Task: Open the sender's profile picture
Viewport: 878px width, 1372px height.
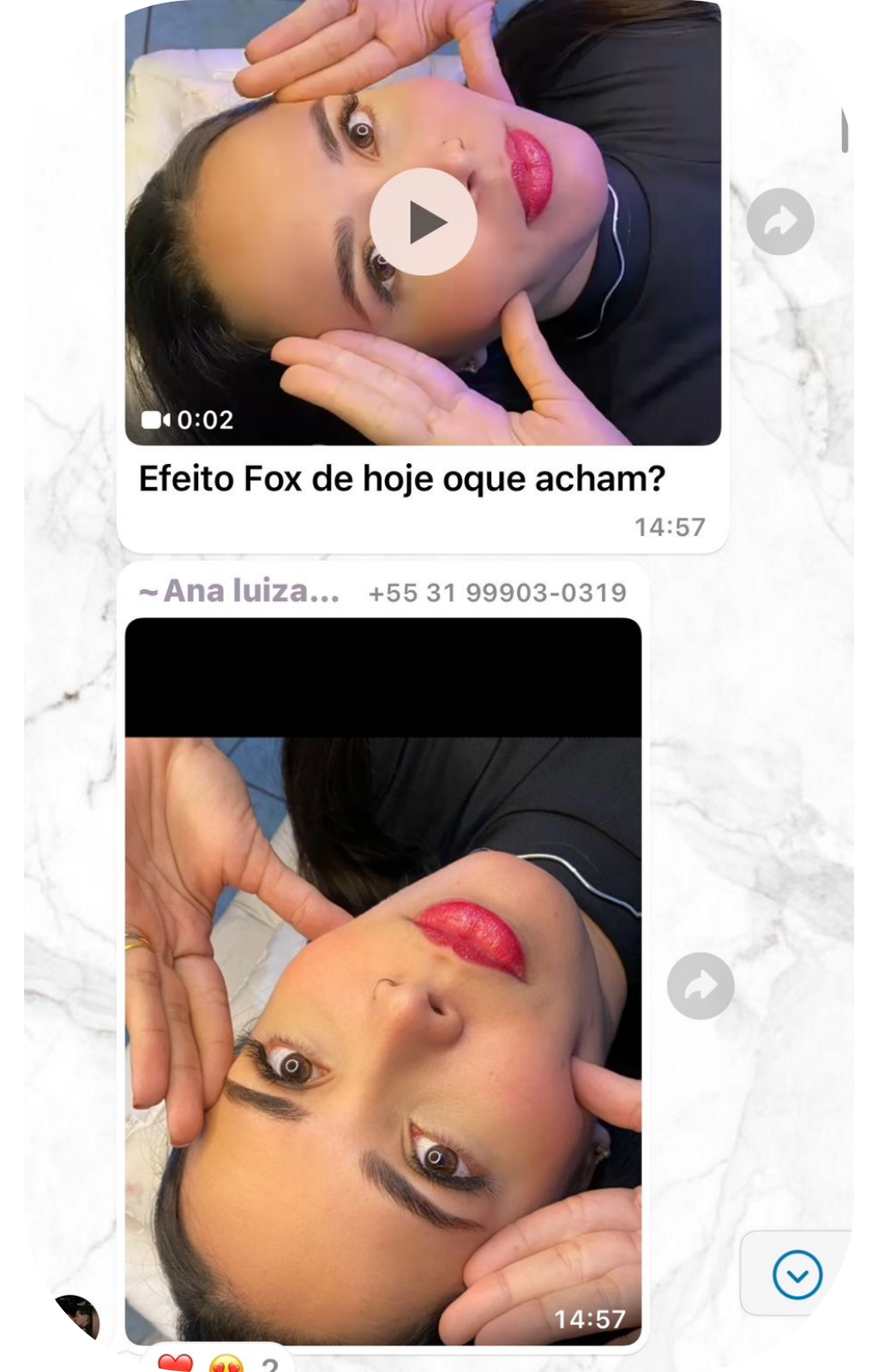Action: (75, 1321)
